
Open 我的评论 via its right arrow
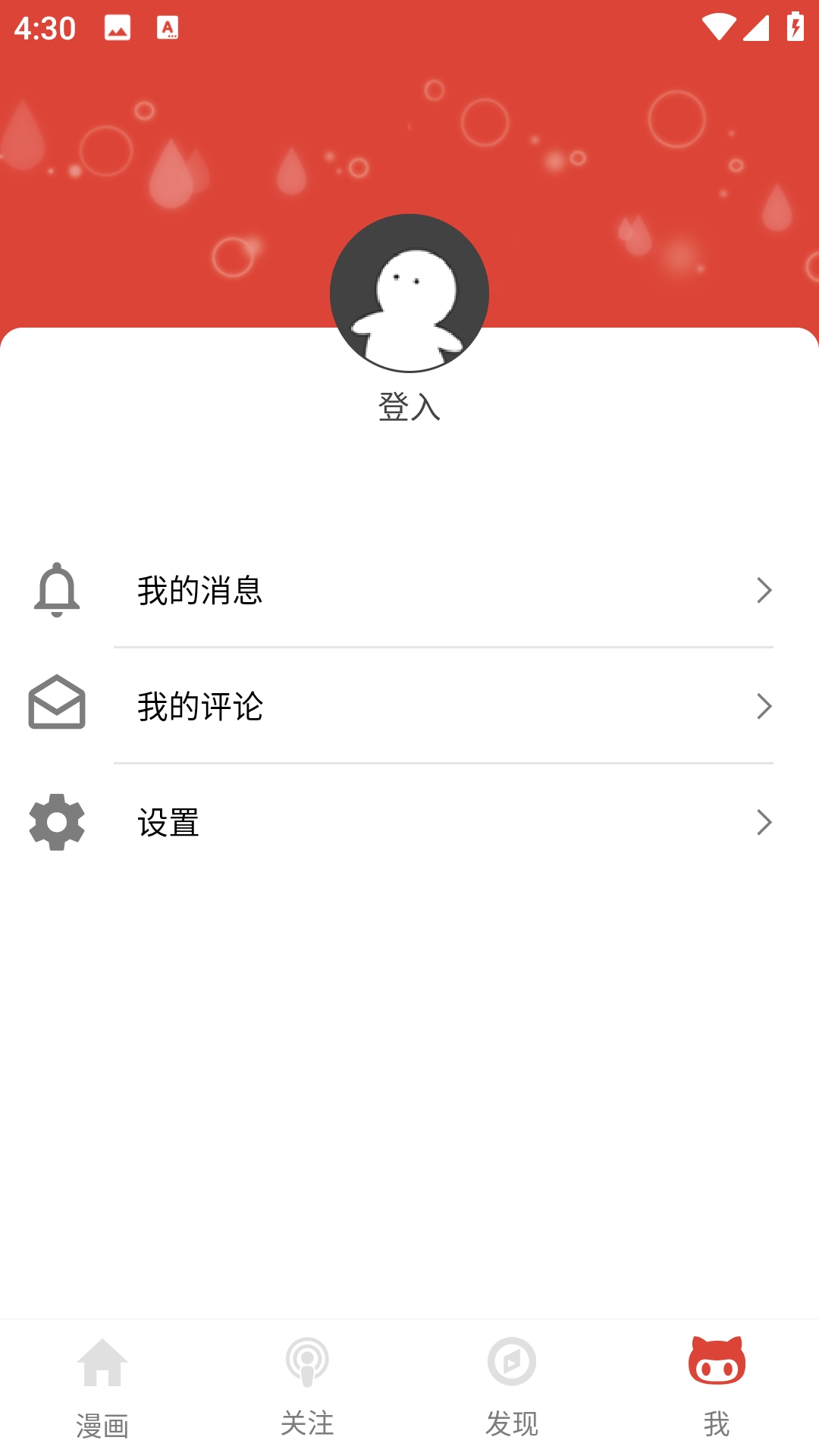tap(764, 707)
